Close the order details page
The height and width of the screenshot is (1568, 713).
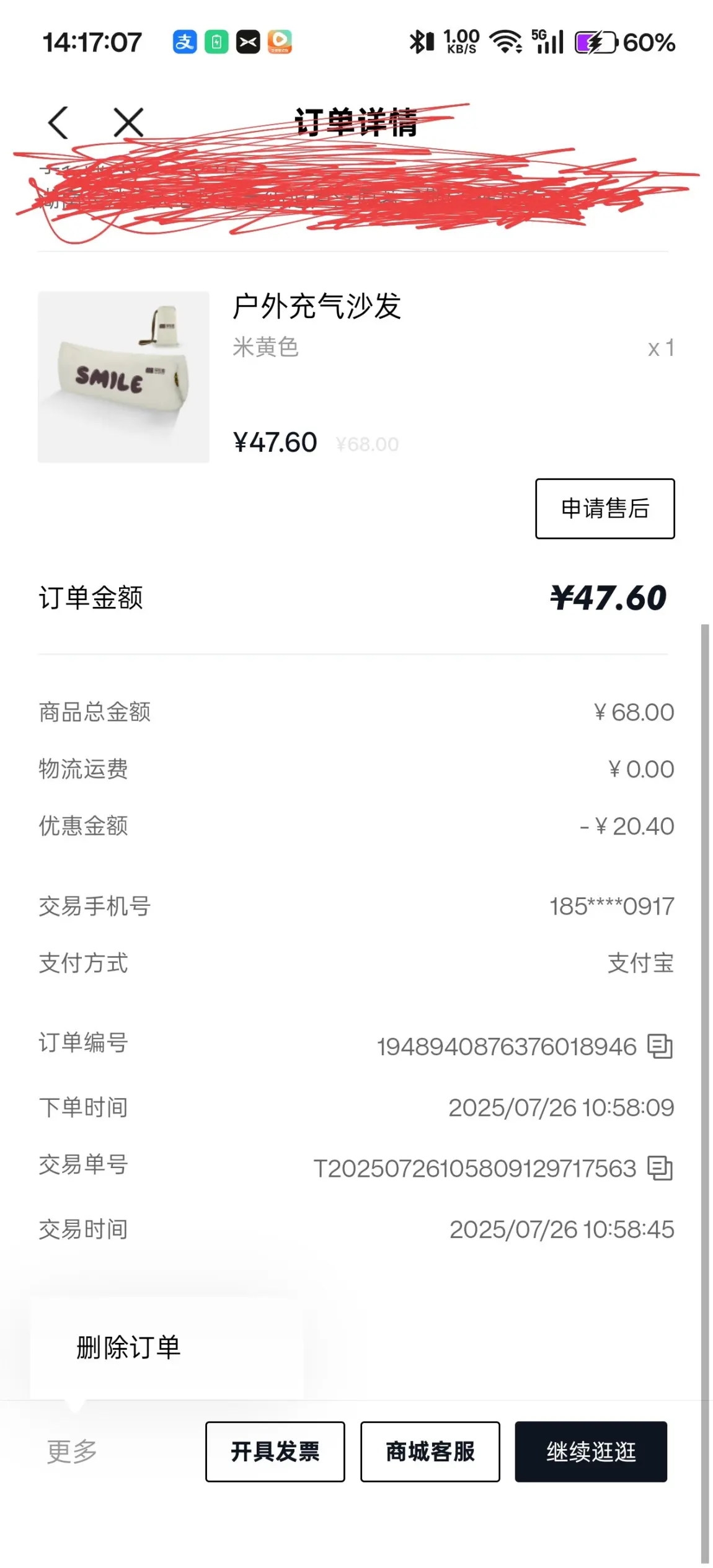pos(128,122)
